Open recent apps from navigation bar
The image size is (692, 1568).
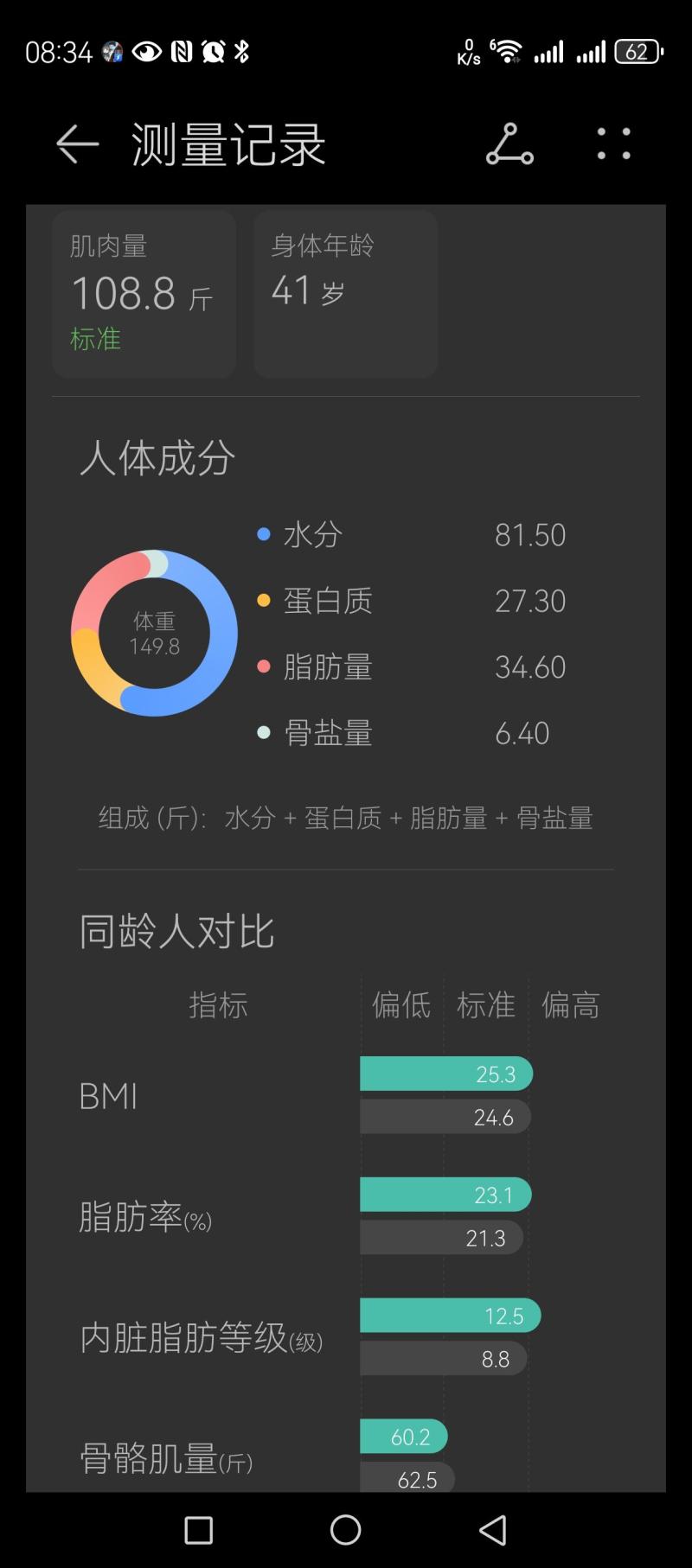click(x=199, y=1530)
